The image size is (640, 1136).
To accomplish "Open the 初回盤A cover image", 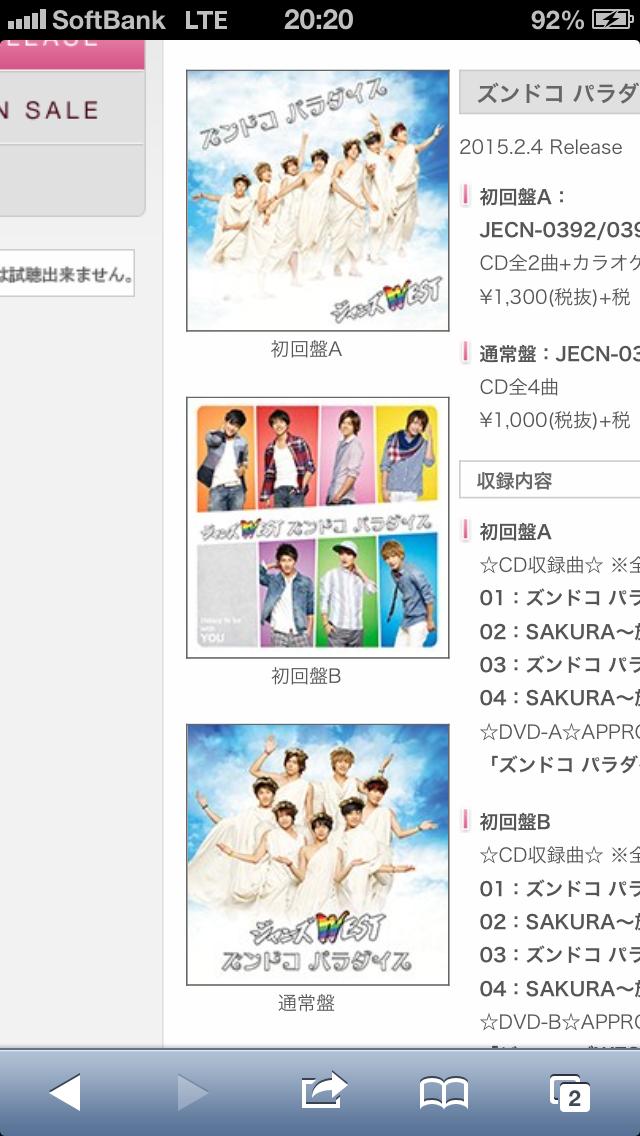I will click(317, 200).
